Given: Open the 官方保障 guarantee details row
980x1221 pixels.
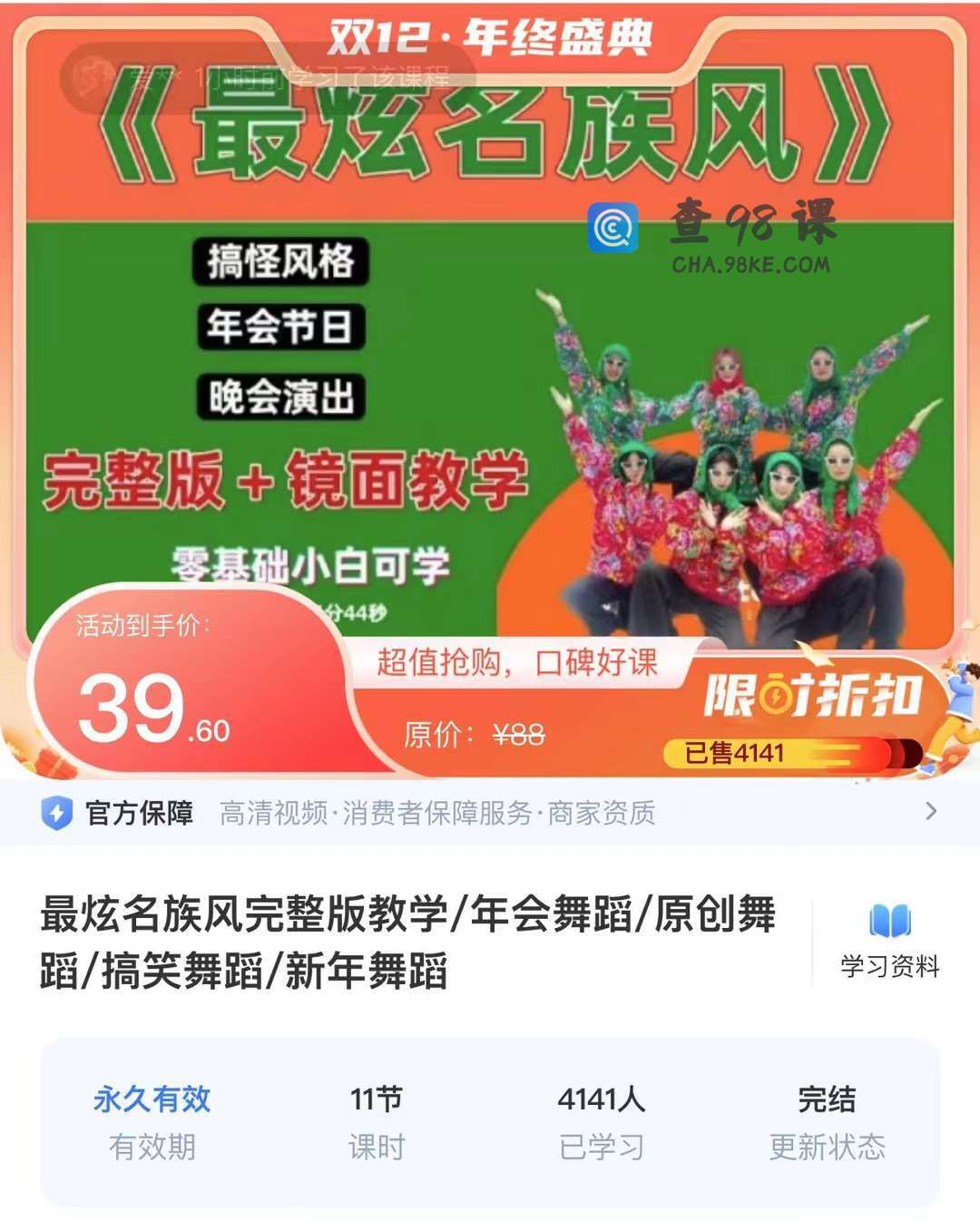Looking at the screenshot, I should (490, 812).
